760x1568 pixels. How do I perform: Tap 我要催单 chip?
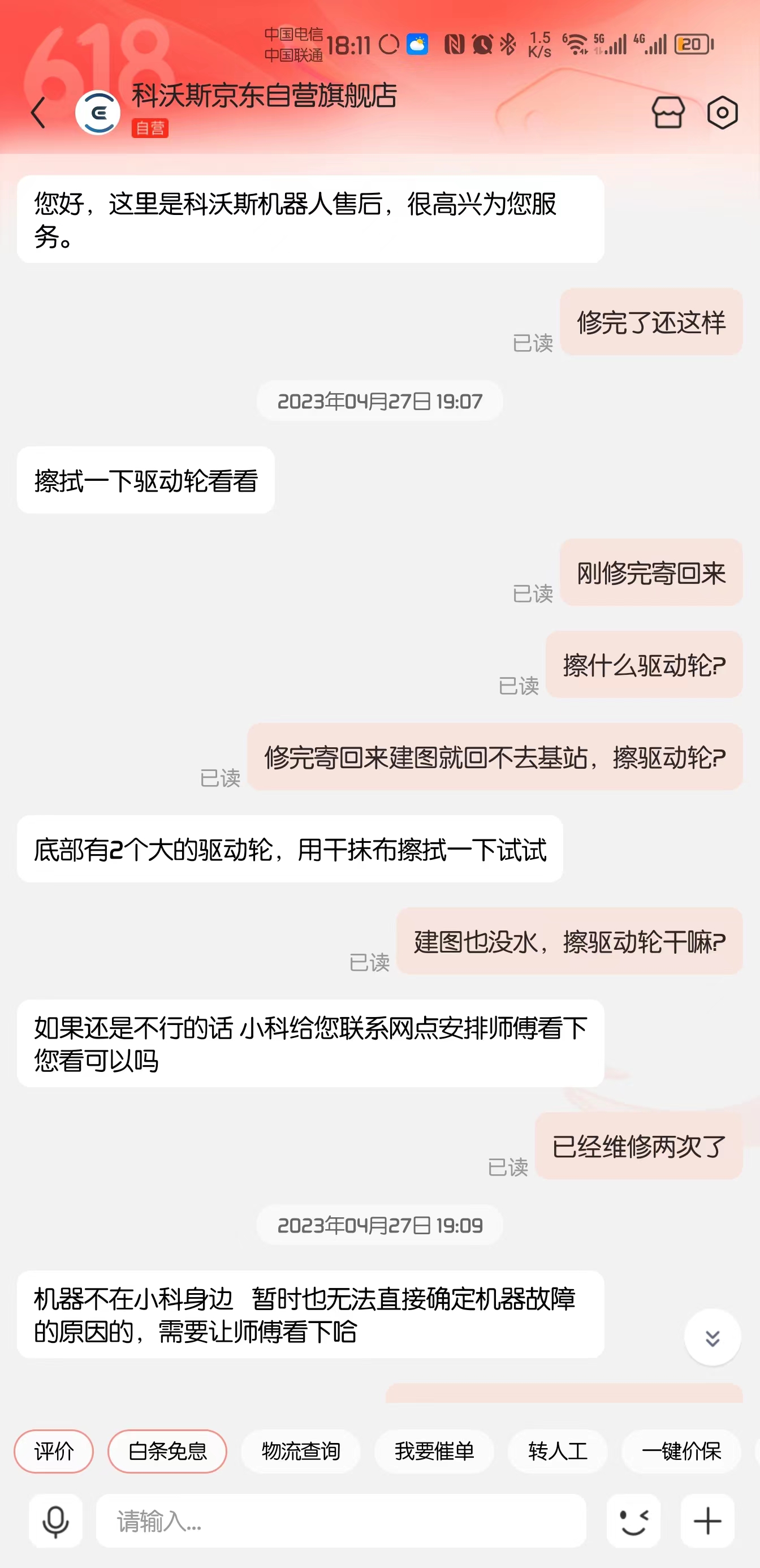coord(434,1451)
